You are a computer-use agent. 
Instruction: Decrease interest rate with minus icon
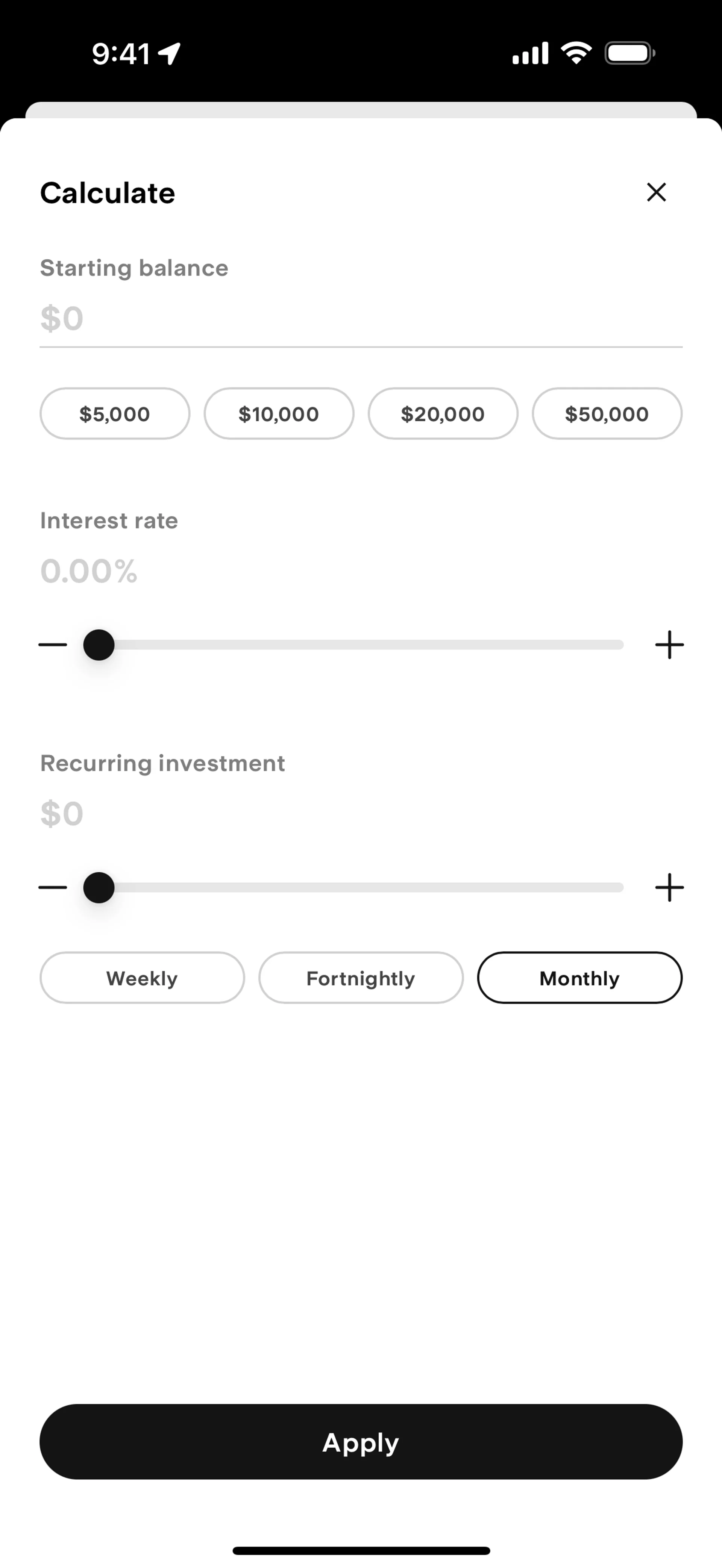[52, 645]
